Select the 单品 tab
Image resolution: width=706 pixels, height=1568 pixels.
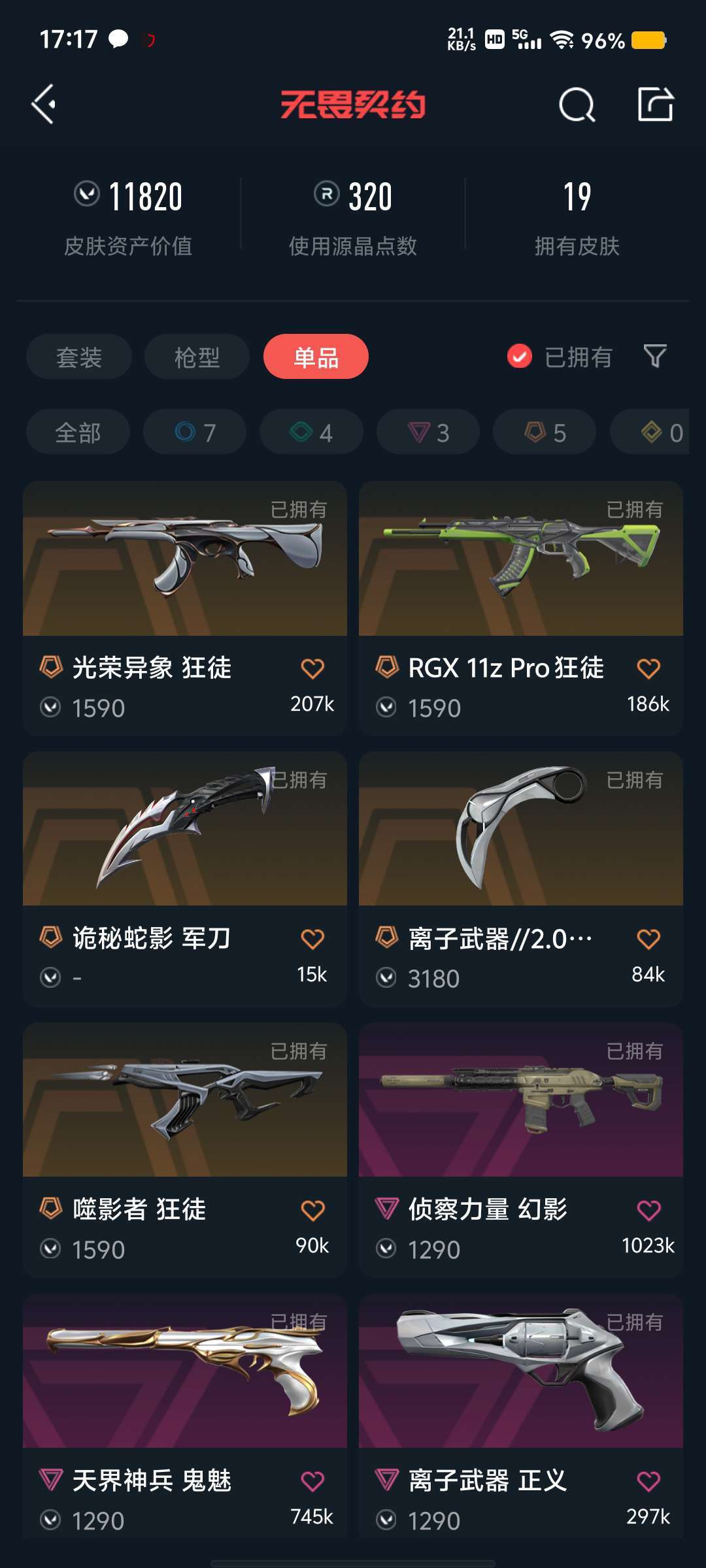pyautogui.click(x=316, y=357)
